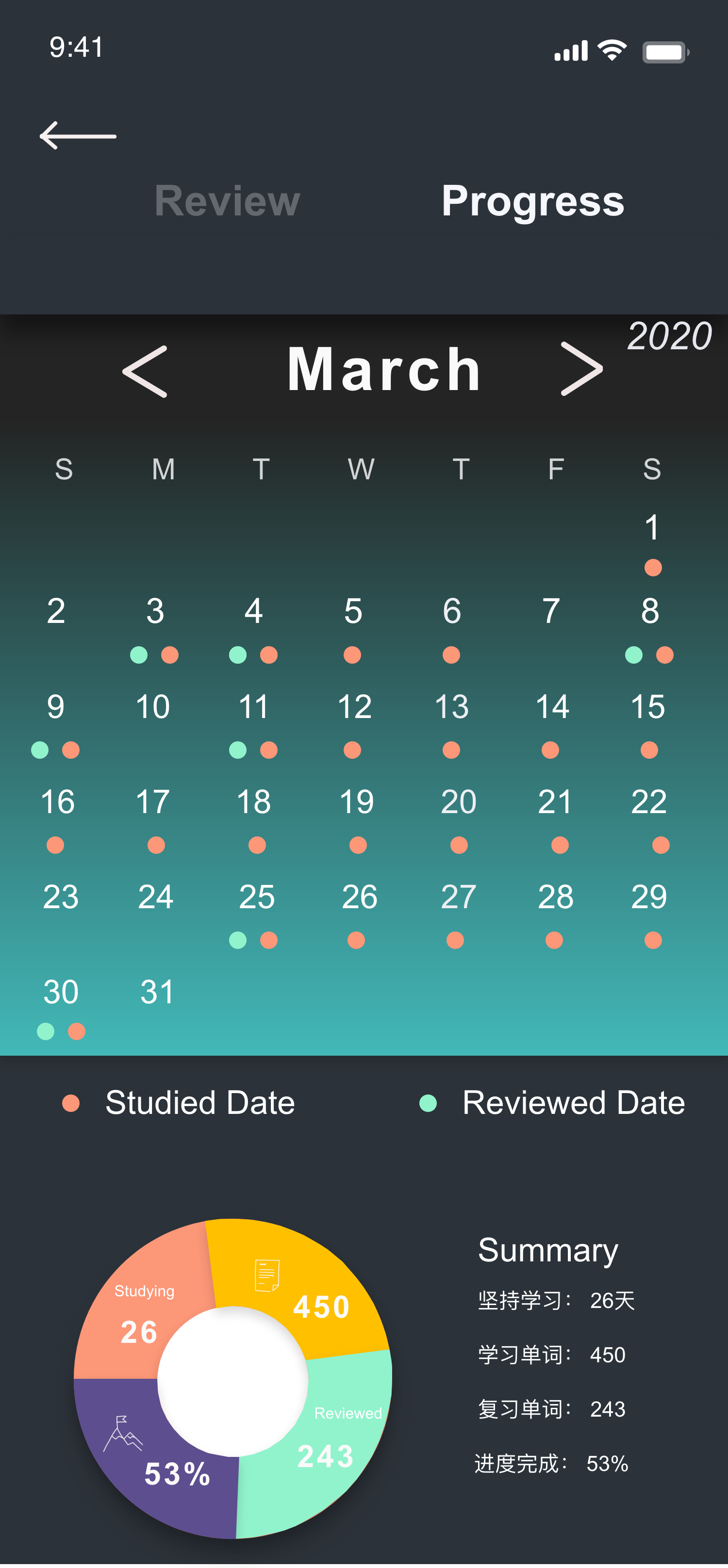Go back using the arrow
Screen dimensions: 728x1568
click(x=78, y=135)
